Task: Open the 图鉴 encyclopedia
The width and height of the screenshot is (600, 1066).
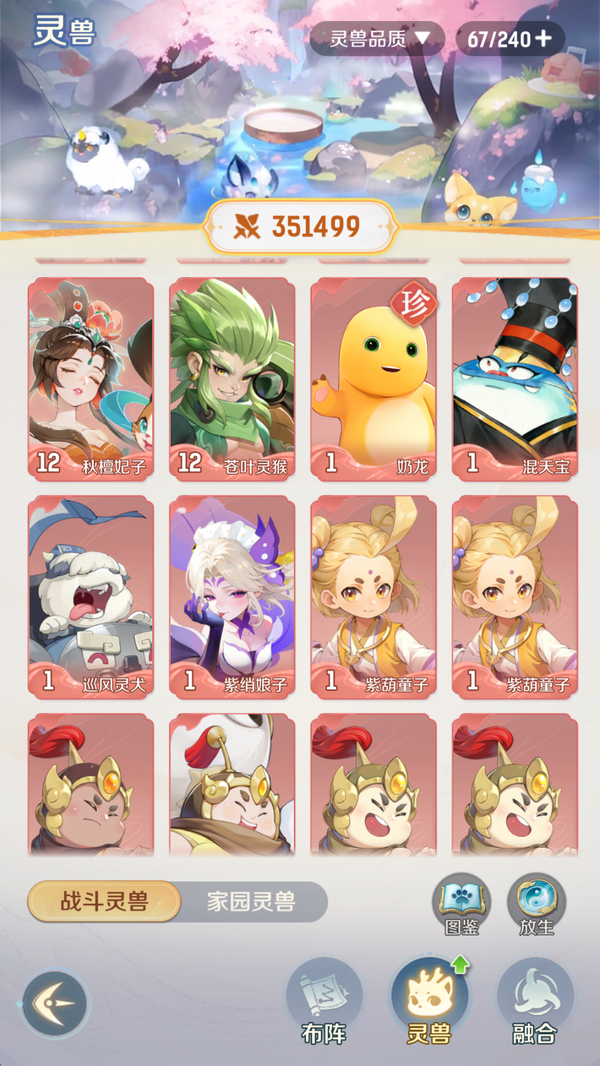Action: (x=461, y=901)
